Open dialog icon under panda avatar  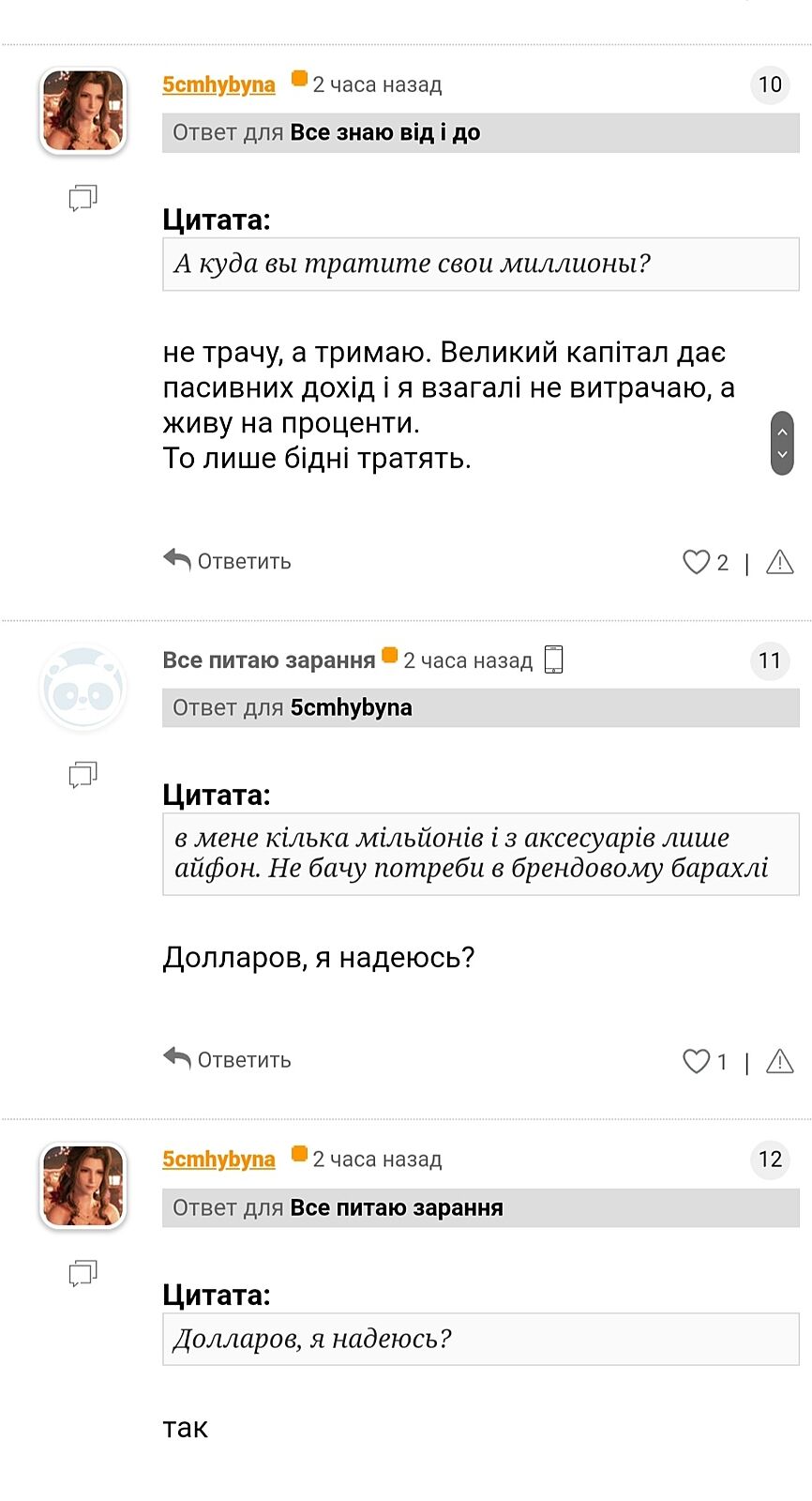(83, 774)
